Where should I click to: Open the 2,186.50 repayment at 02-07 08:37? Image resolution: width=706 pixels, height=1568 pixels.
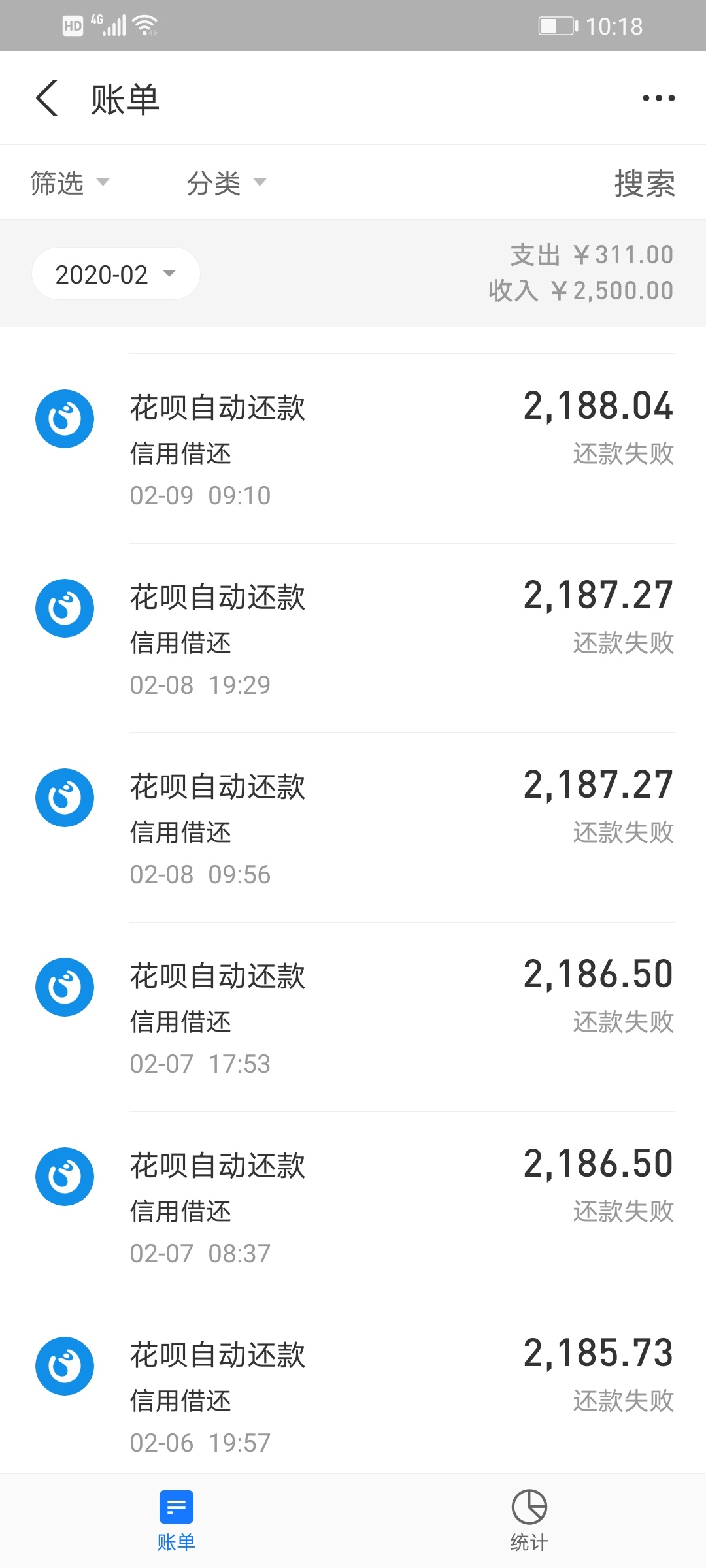[353, 1207]
